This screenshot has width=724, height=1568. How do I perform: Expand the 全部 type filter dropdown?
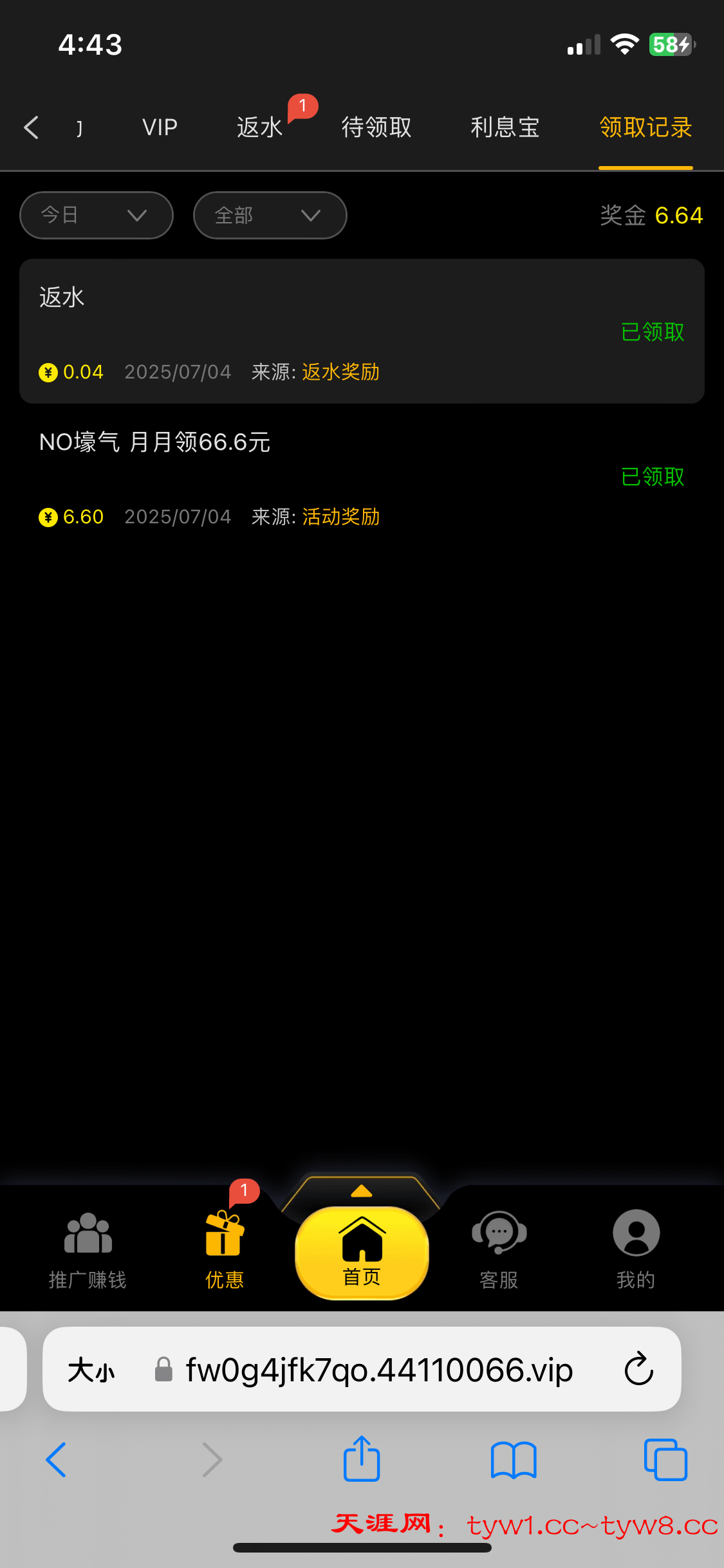tap(270, 215)
